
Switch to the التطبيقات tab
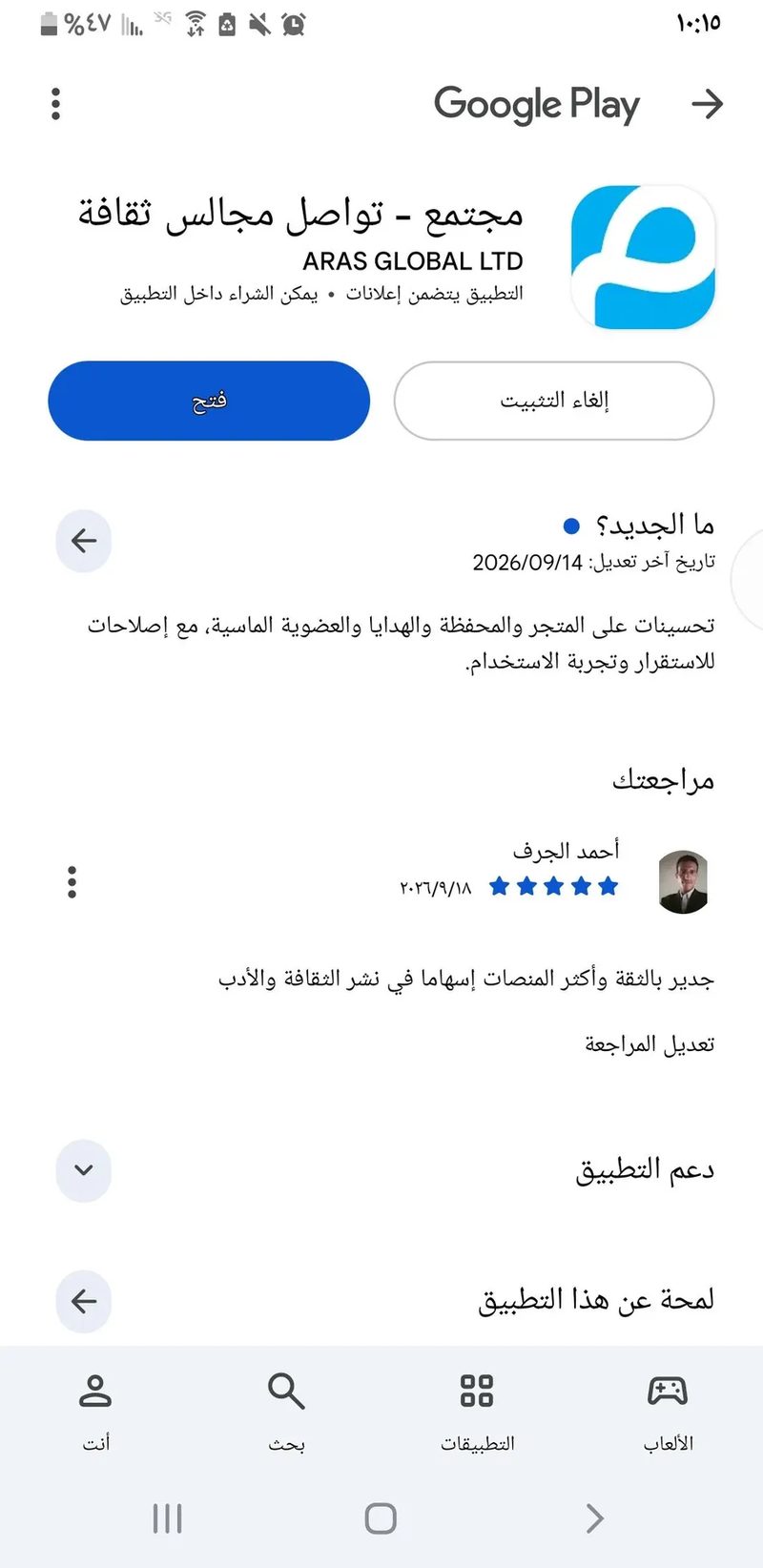pyautogui.click(x=477, y=1412)
